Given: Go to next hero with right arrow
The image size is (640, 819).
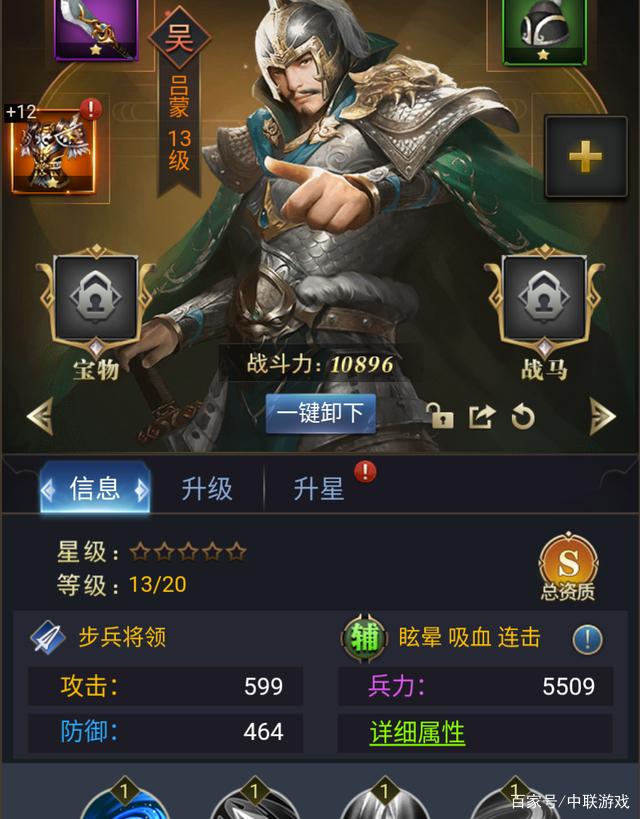Looking at the screenshot, I should 602,416.
